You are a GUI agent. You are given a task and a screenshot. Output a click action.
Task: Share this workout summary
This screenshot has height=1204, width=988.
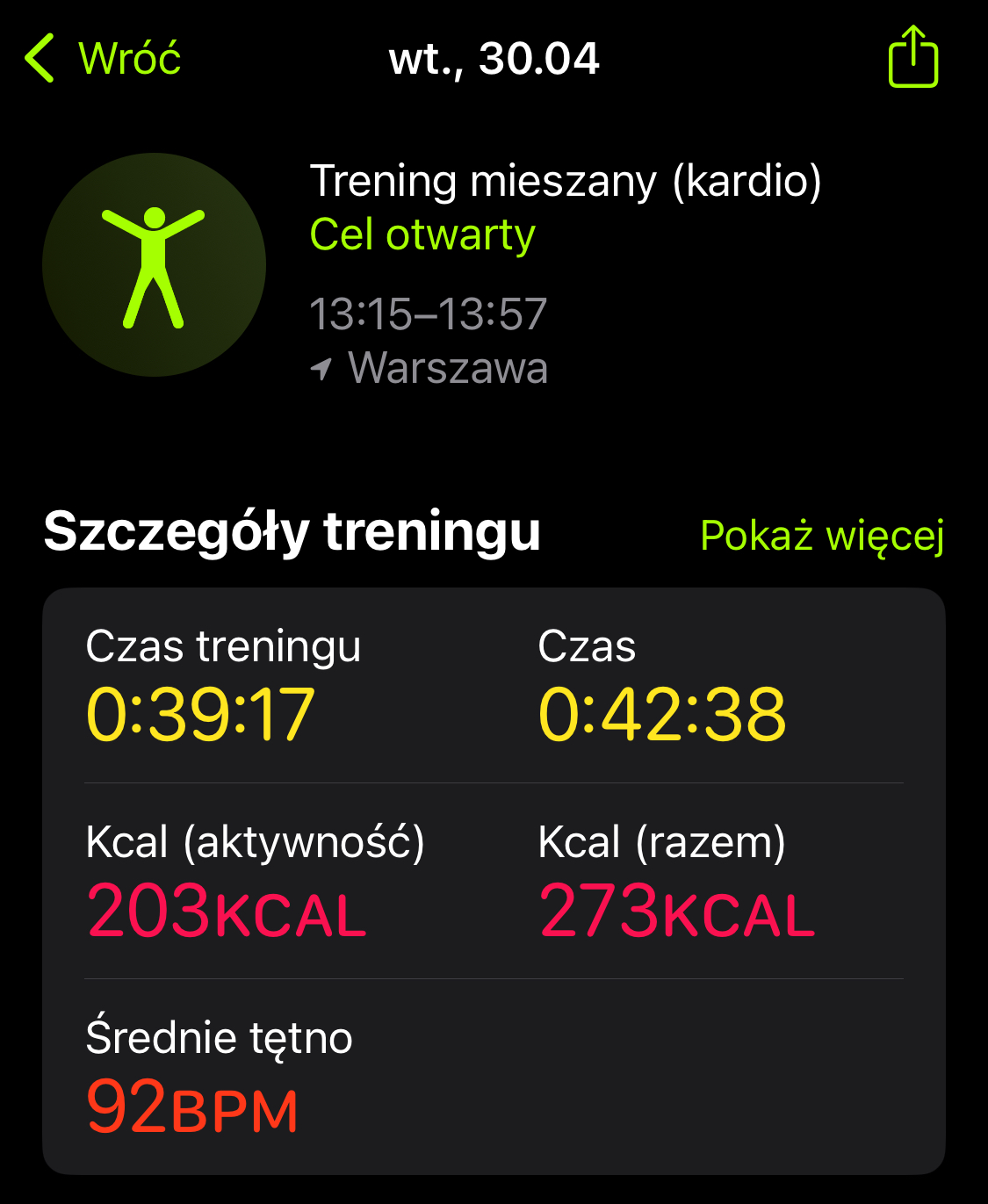point(912,57)
